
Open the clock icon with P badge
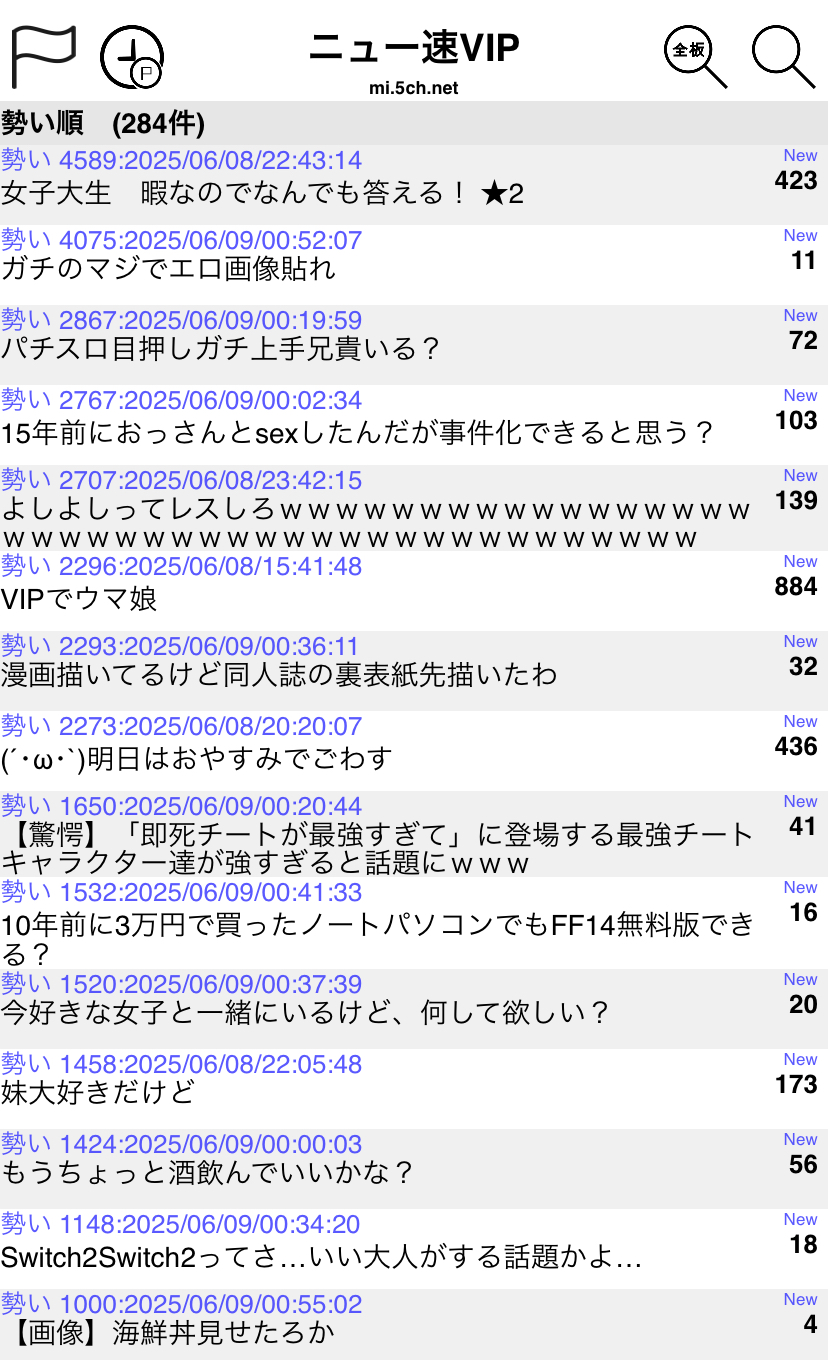[132, 59]
